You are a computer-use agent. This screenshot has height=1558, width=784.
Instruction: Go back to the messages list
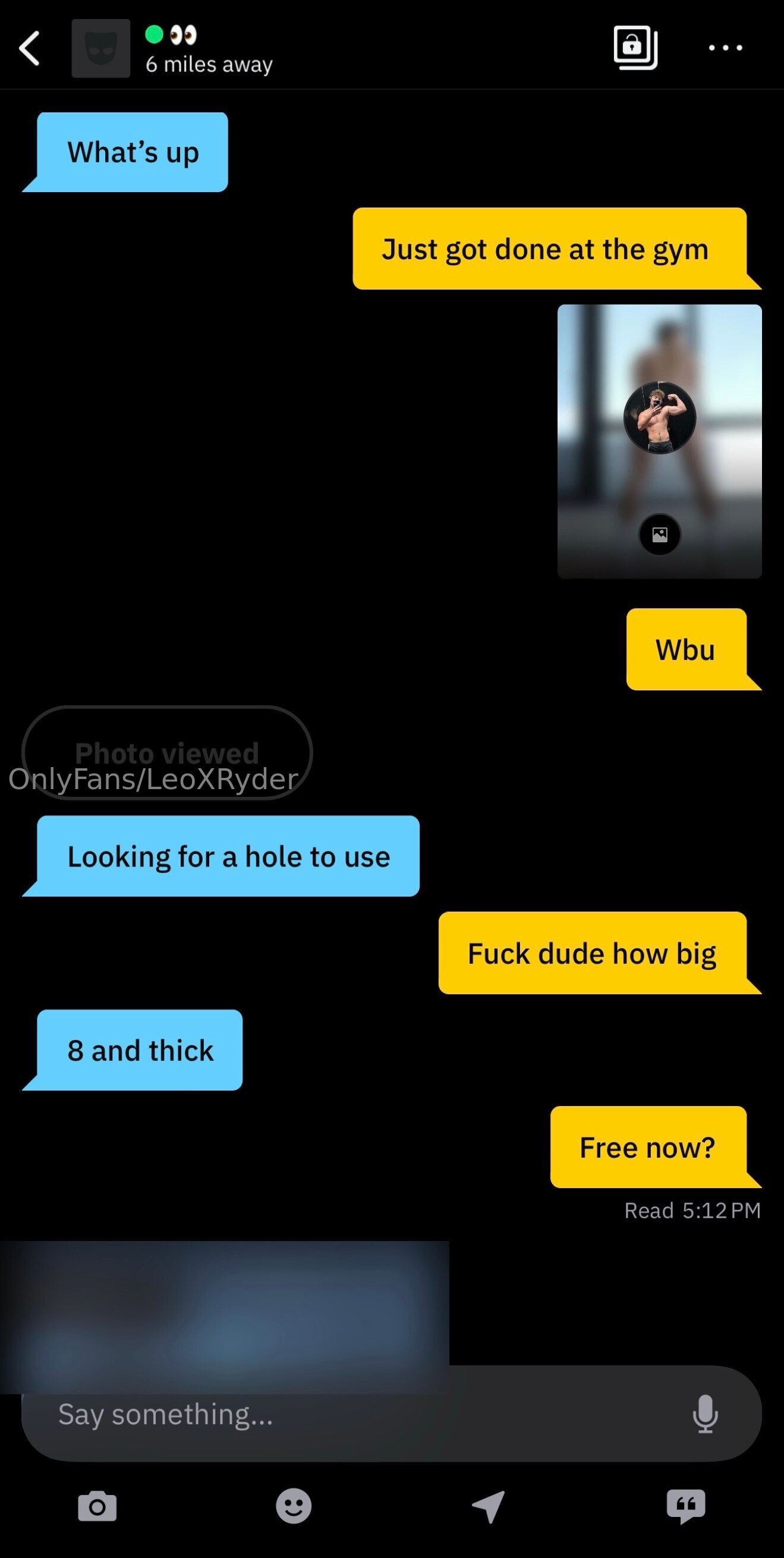coord(30,48)
